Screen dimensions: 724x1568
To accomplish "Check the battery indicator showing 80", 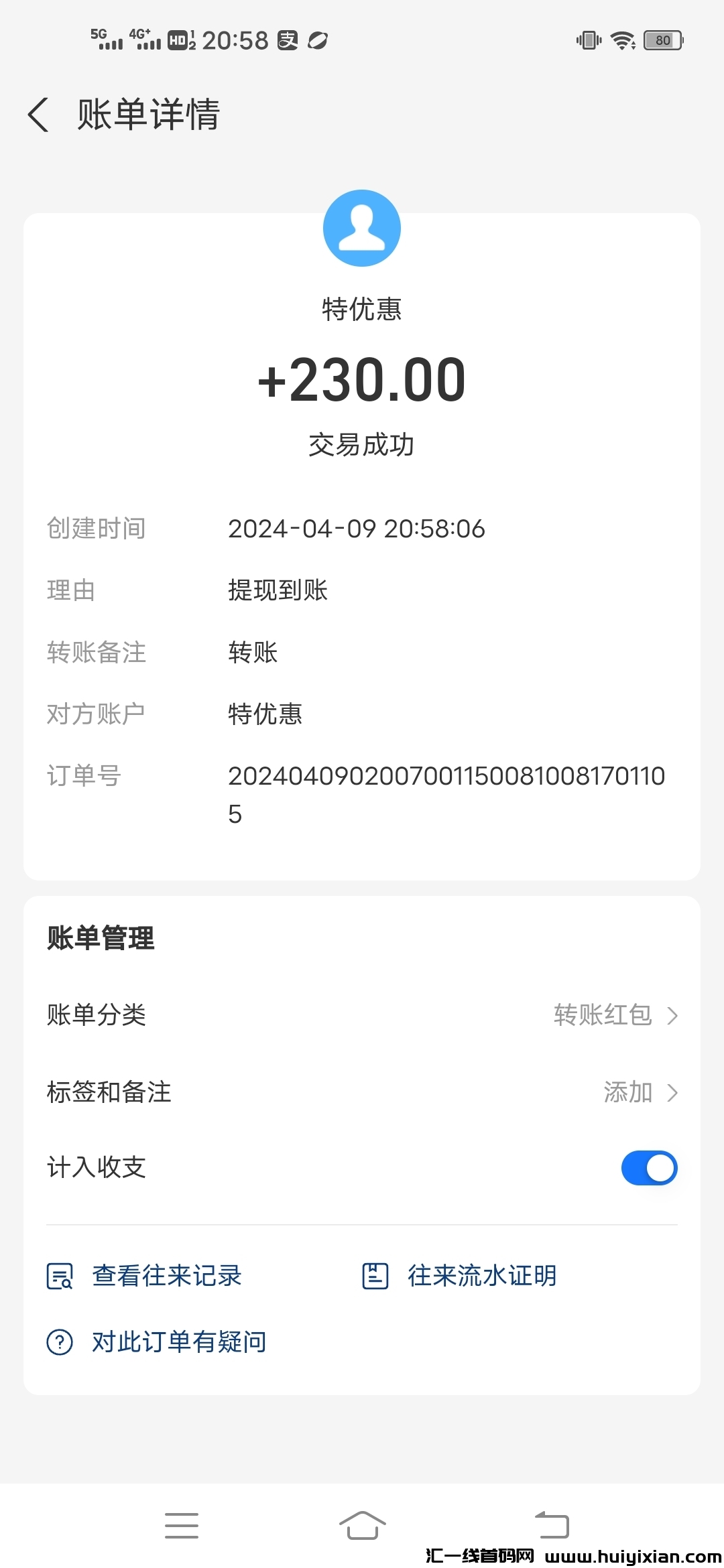I will (x=662, y=40).
